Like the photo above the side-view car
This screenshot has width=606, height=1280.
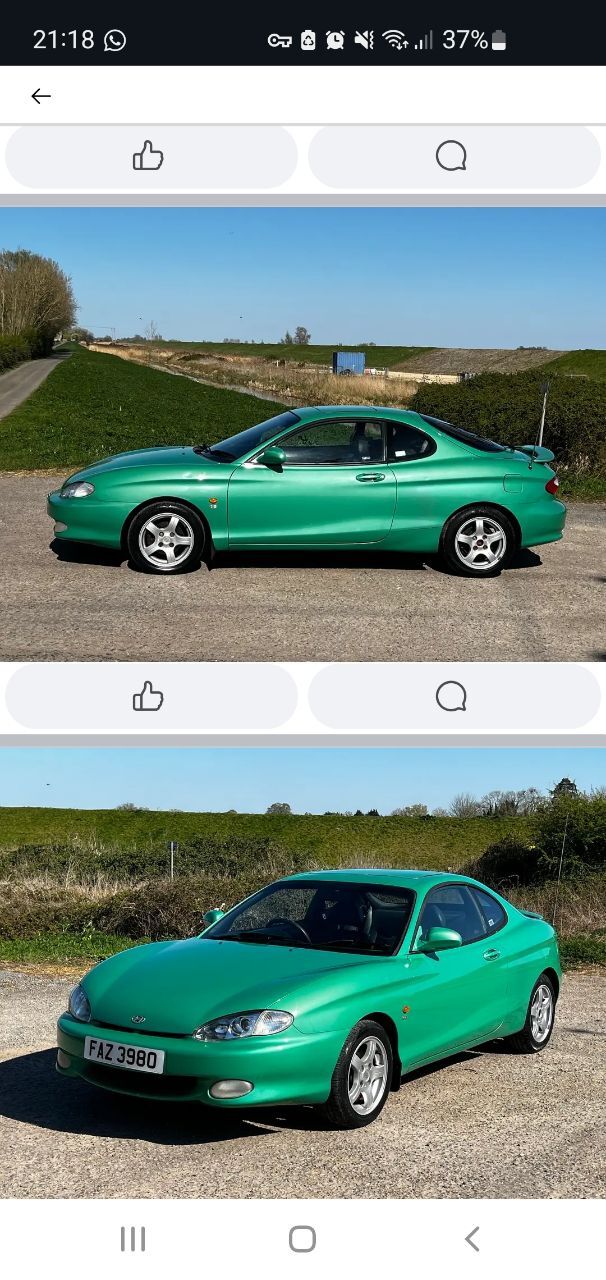click(151, 156)
